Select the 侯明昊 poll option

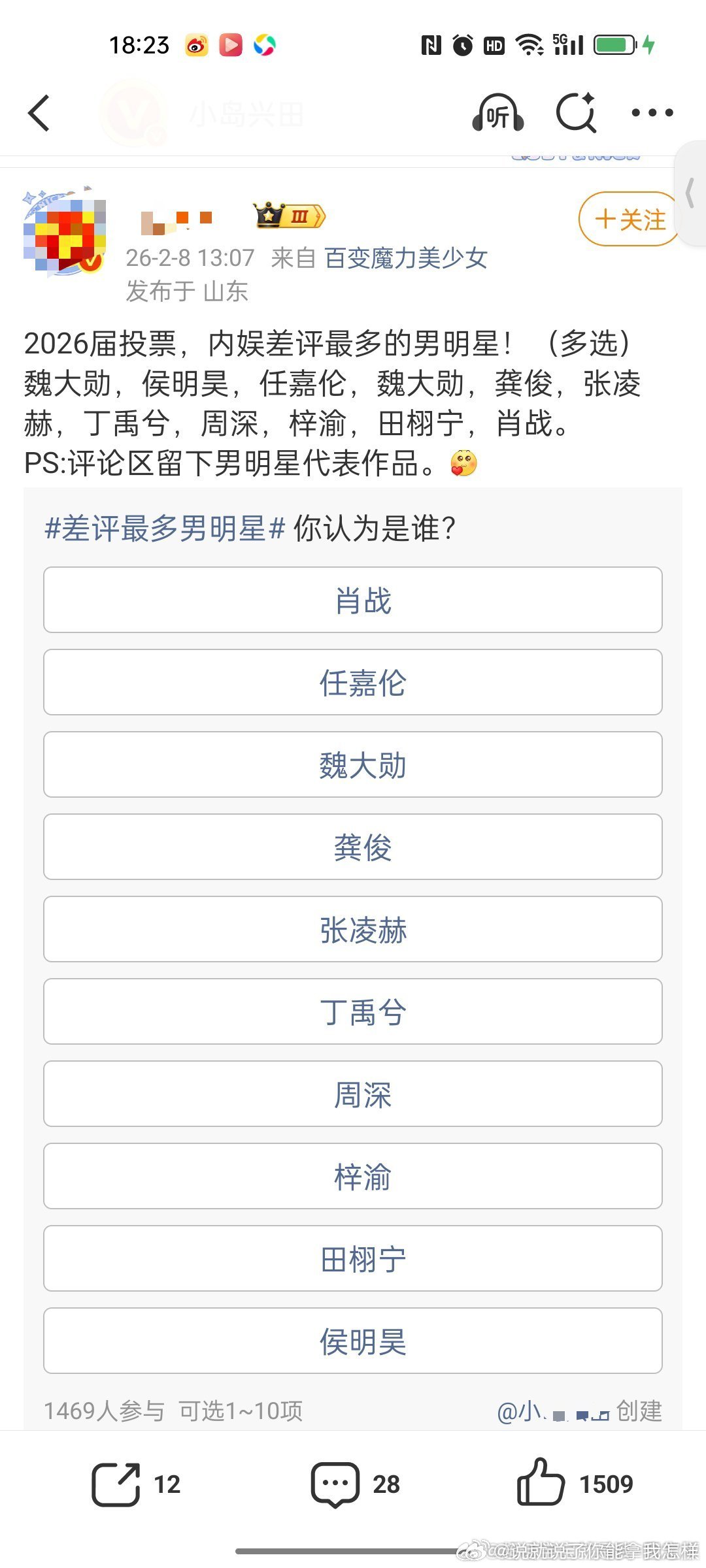[352, 1341]
